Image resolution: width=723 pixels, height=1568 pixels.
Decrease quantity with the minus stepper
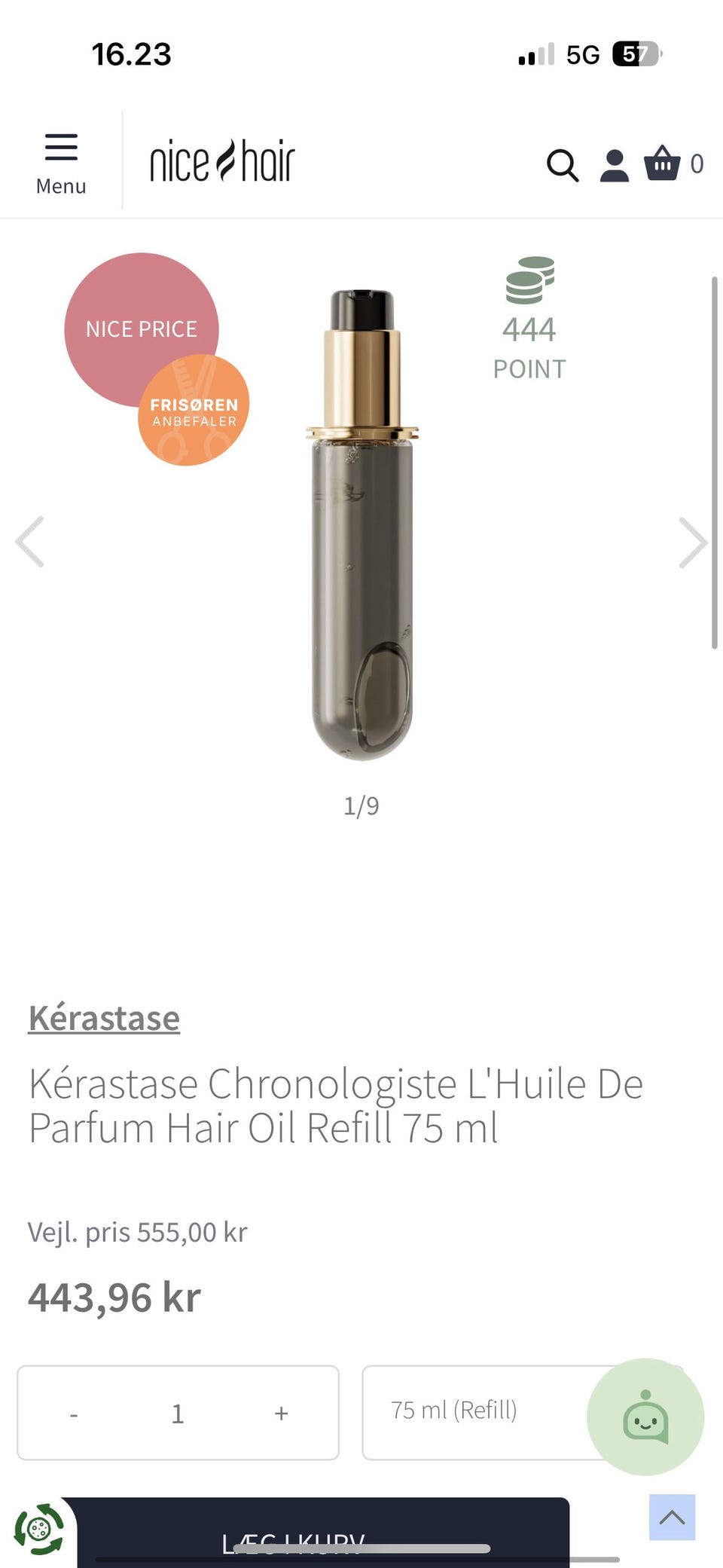click(x=73, y=1412)
